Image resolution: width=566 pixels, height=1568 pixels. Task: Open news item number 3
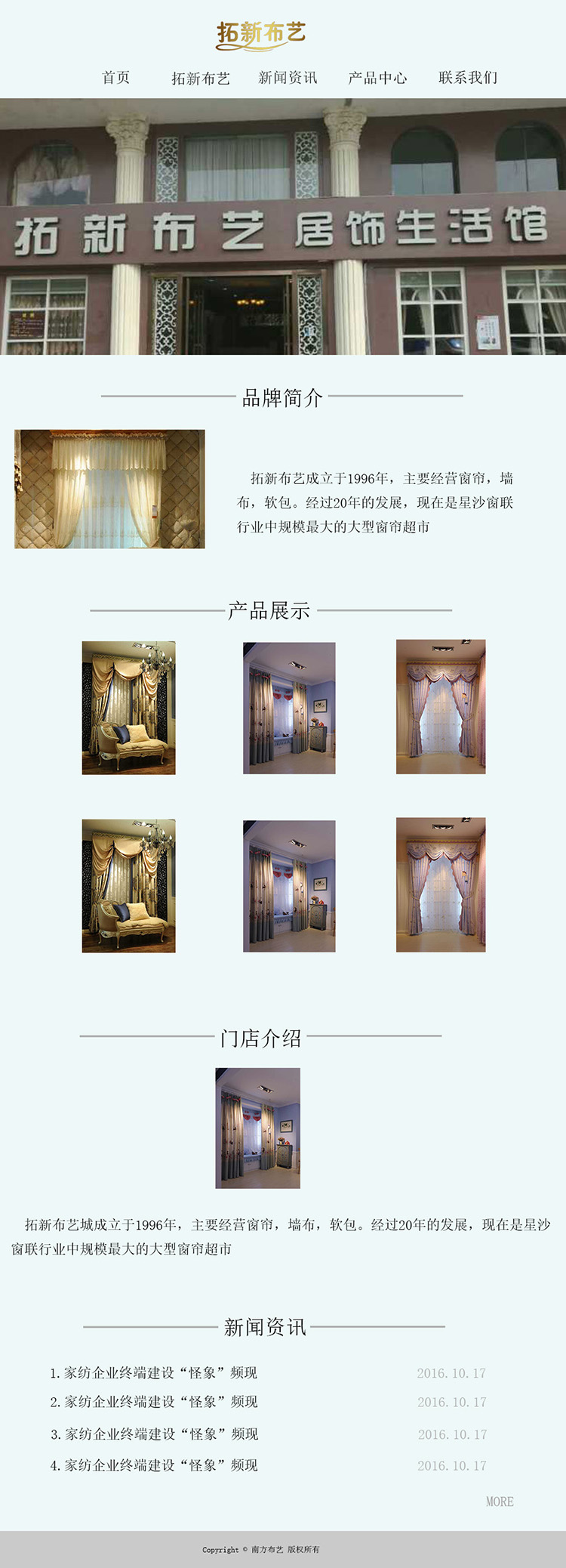pyautogui.click(x=154, y=1434)
